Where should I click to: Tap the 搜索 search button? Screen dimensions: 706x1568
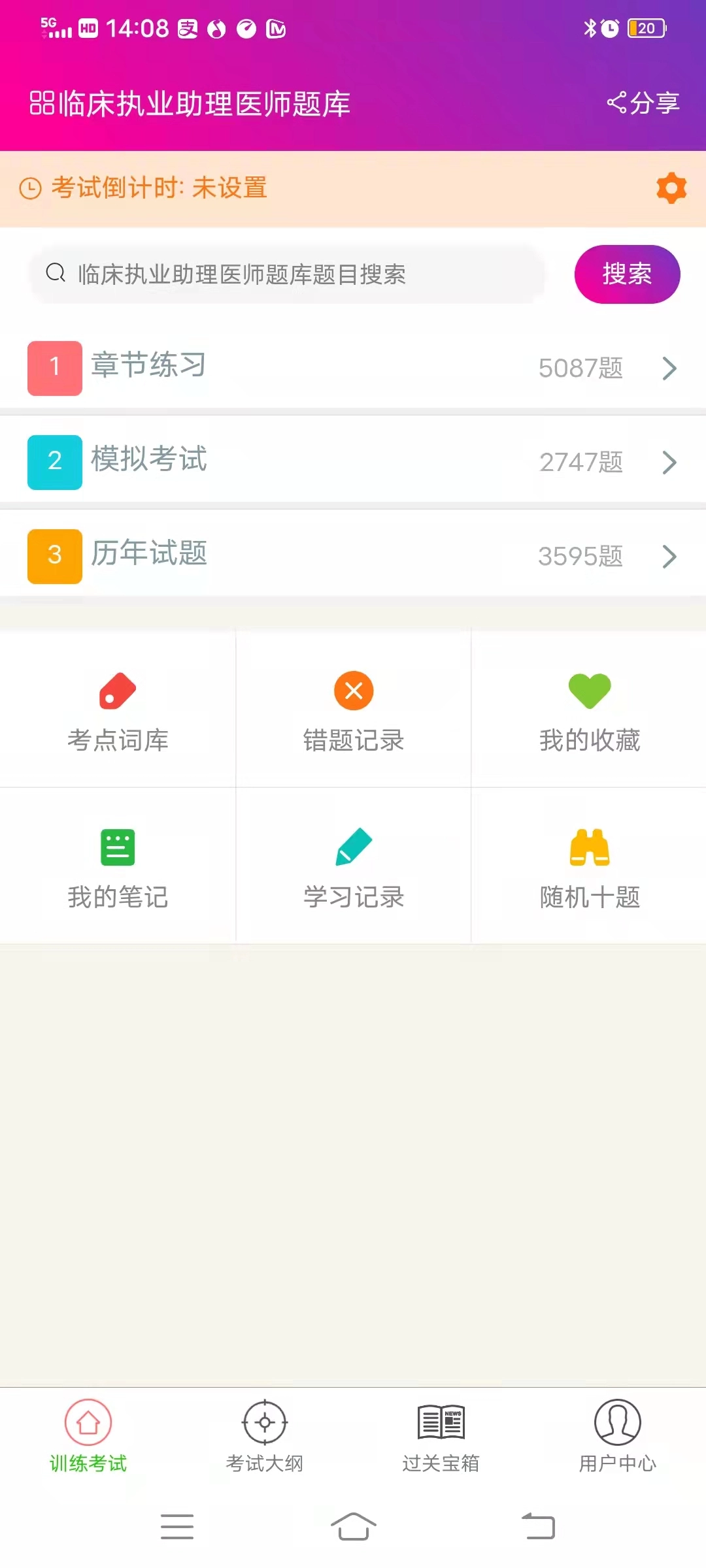[x=626, y=274]
